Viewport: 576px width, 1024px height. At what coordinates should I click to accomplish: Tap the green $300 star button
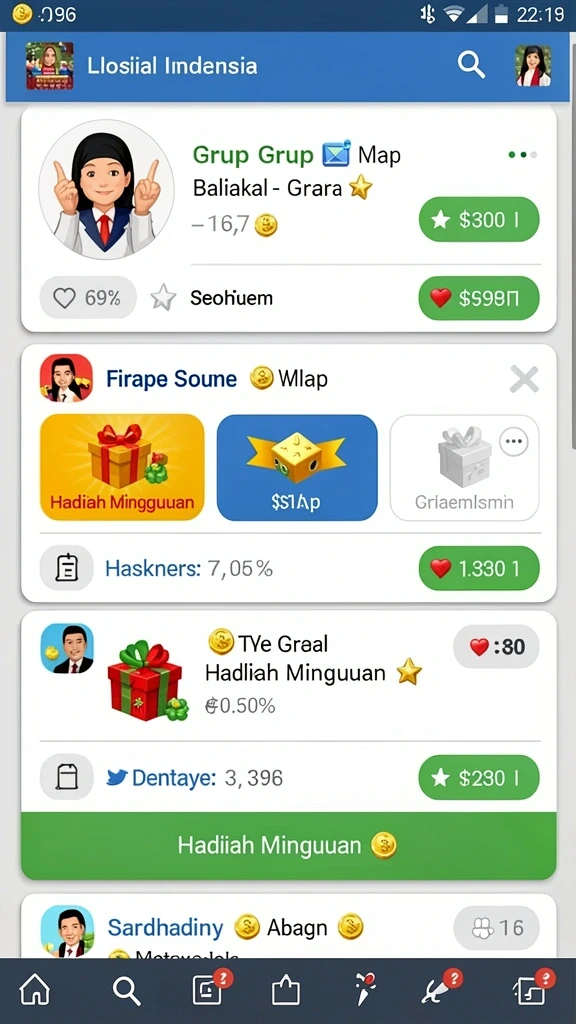(479, 220)
